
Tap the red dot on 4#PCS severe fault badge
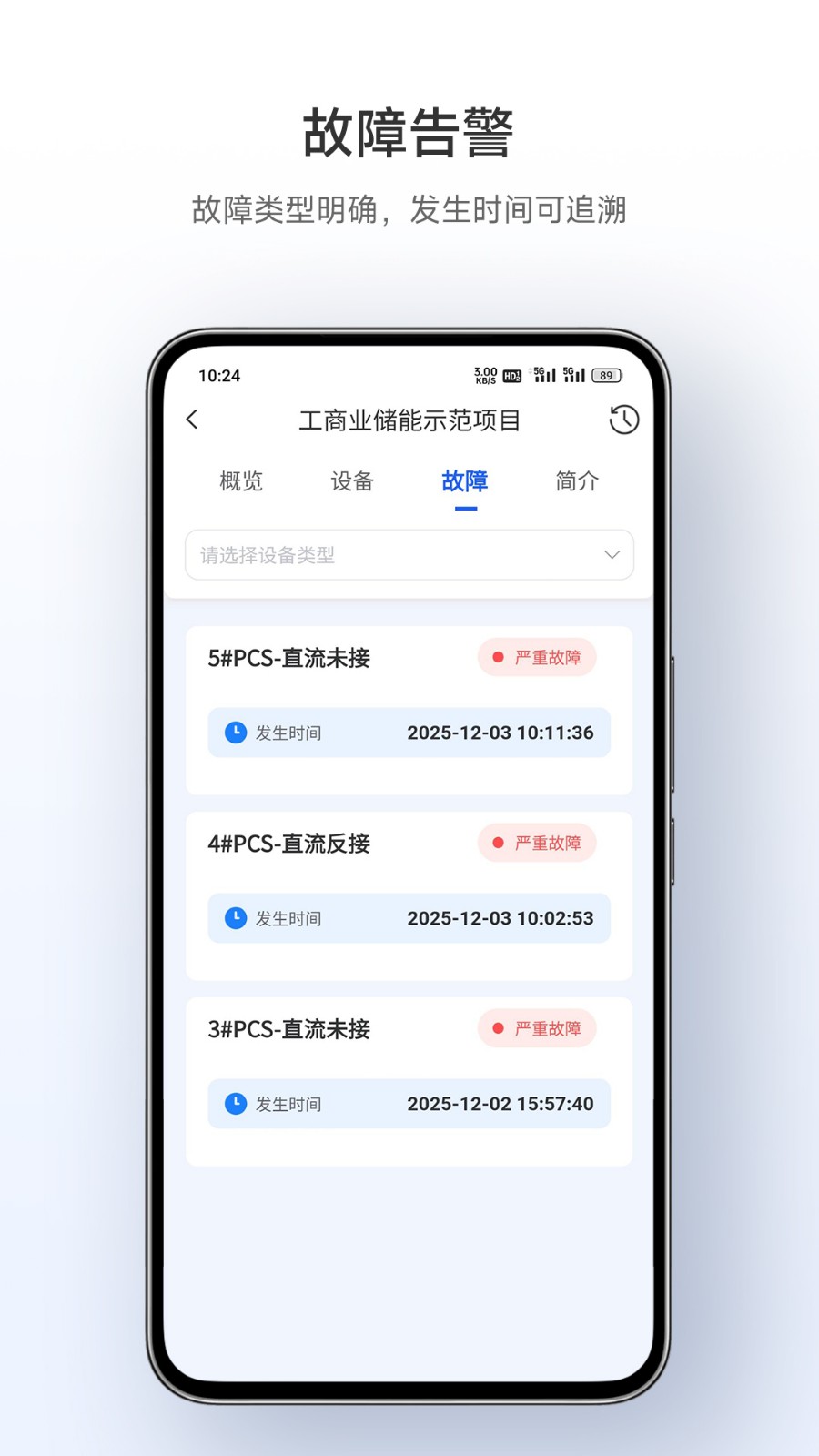coord(497,843)
